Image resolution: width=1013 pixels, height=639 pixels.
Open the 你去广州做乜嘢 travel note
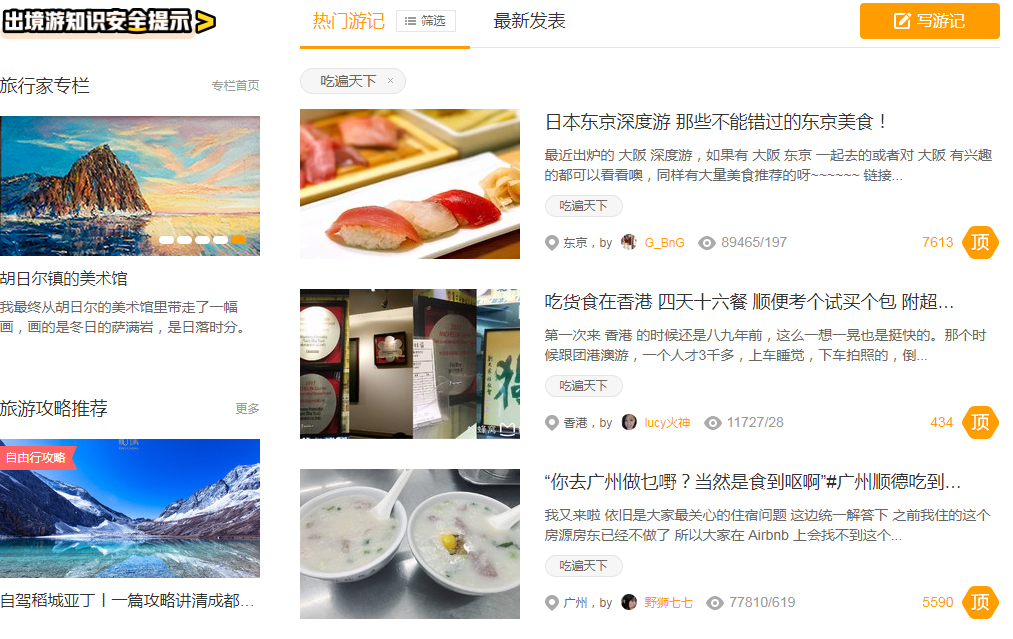[x=752, y=482]
